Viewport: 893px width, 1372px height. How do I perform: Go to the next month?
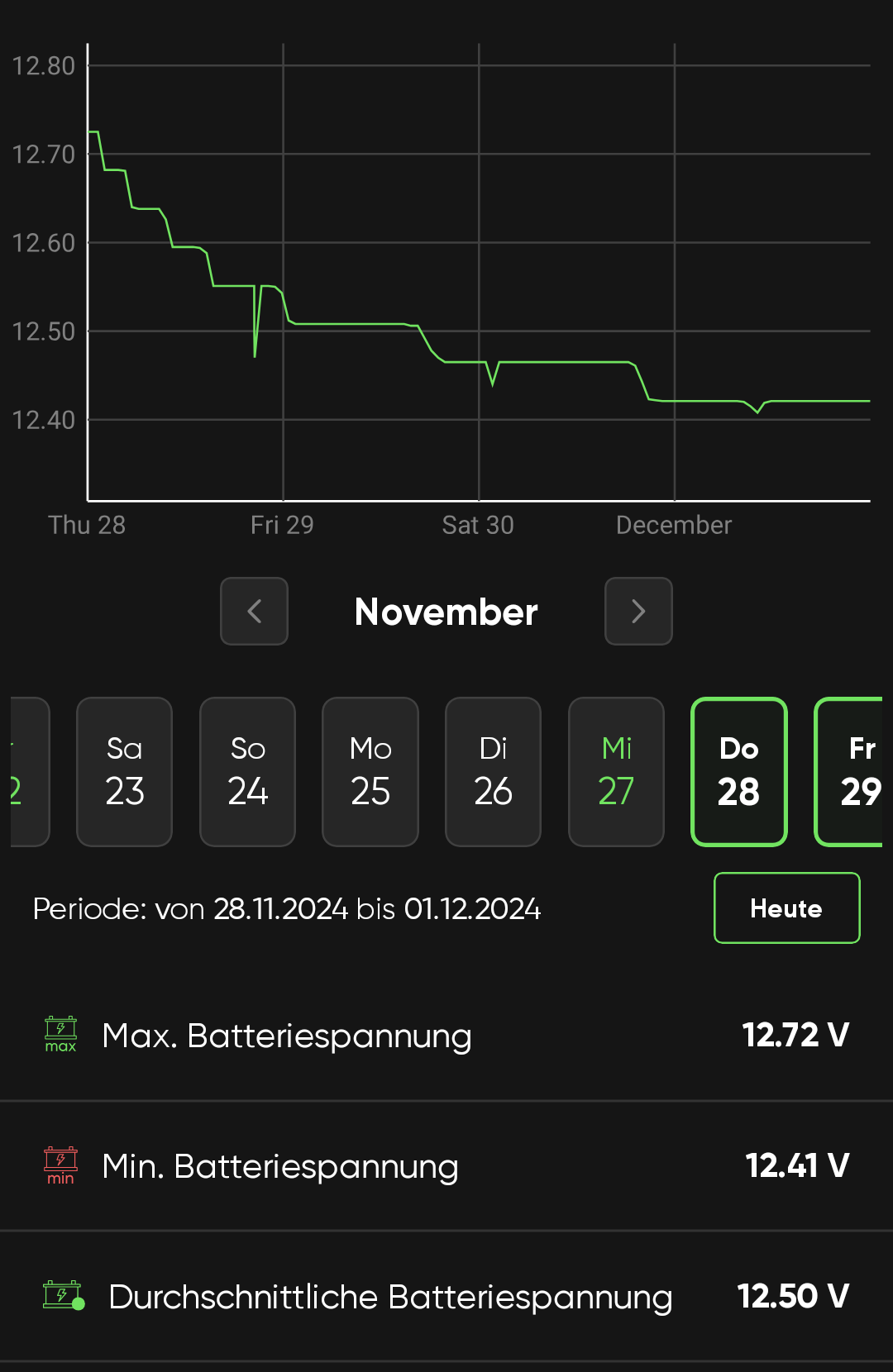pos(638,611)
